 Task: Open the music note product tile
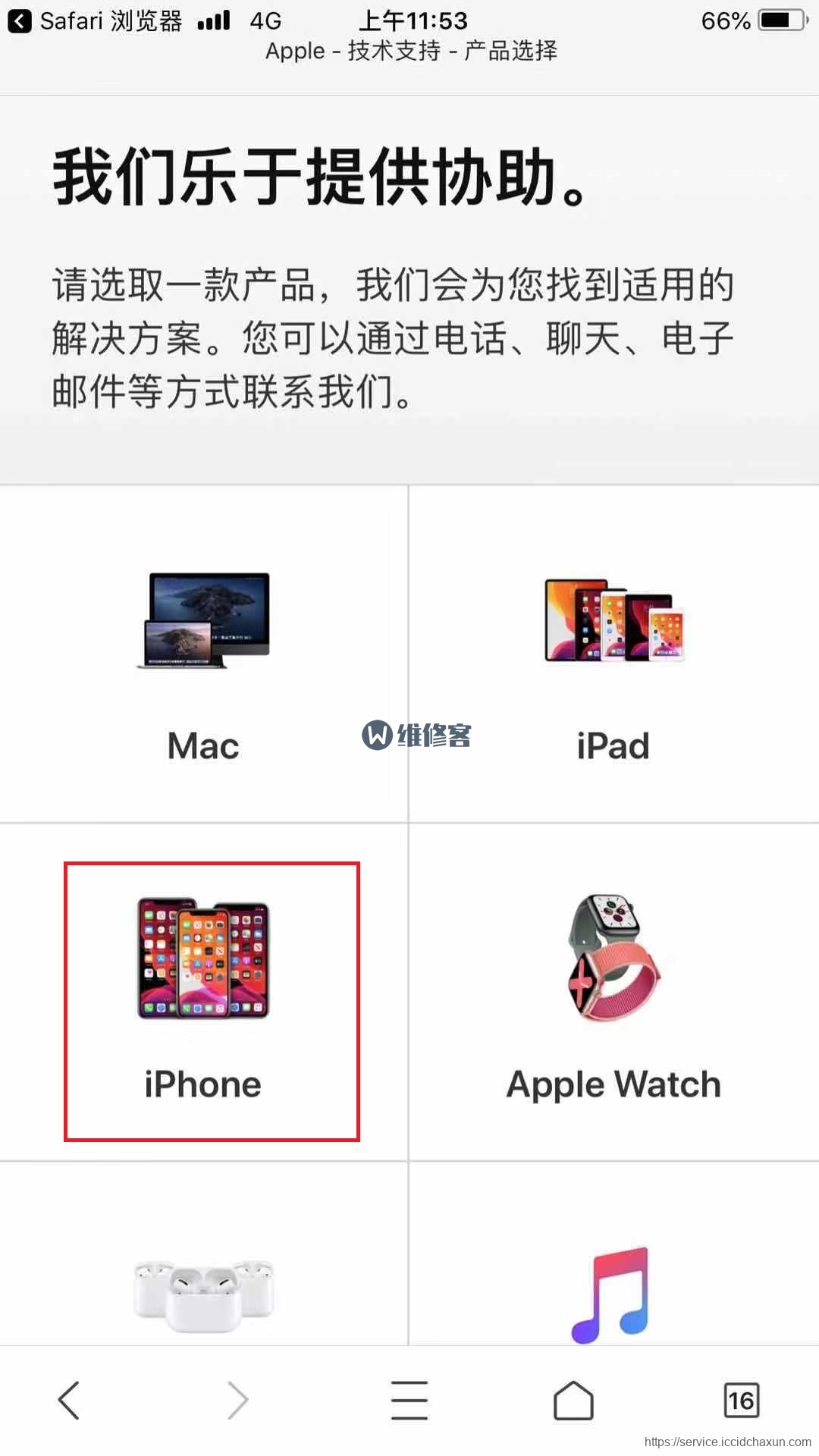coord(614,1254)
